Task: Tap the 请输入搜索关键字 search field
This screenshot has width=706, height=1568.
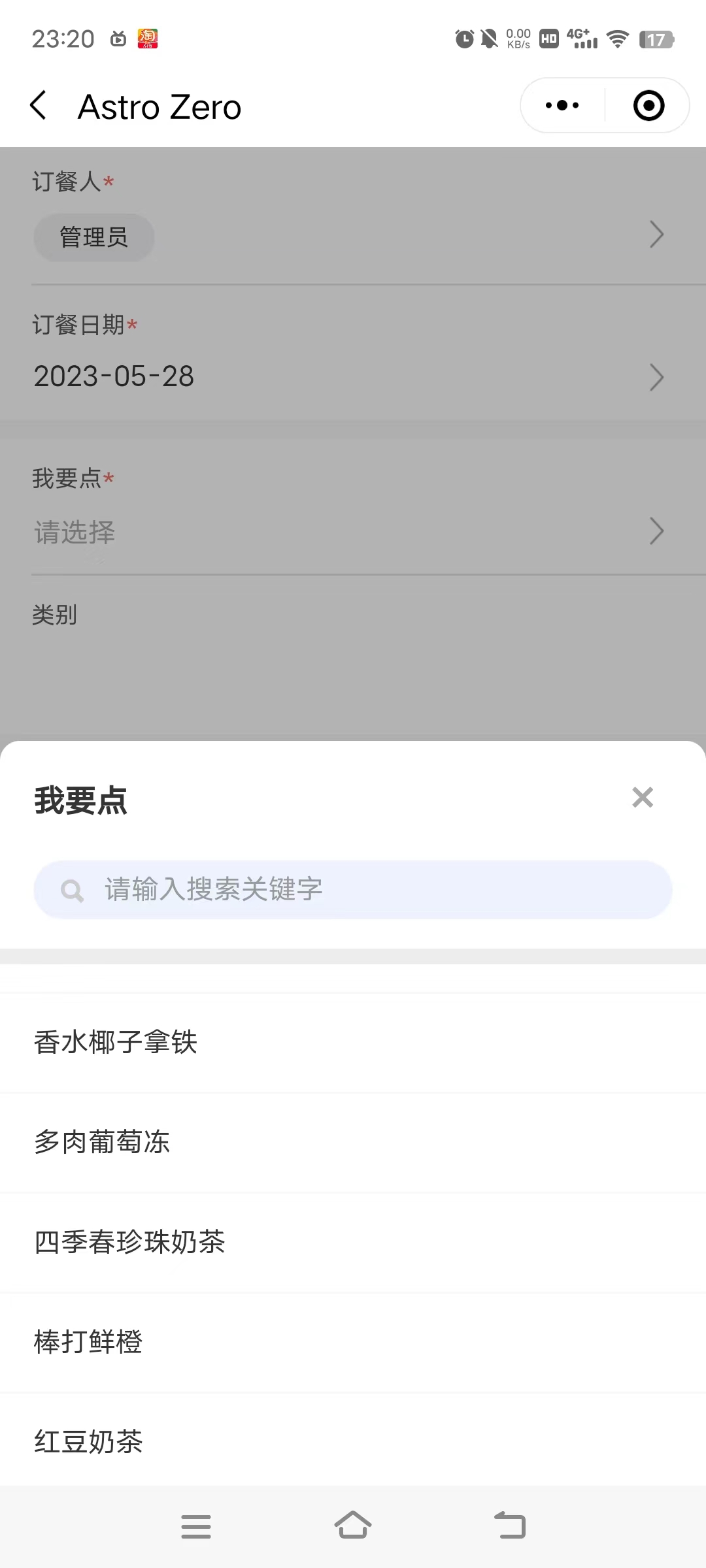Action: (x=353, y=889)
